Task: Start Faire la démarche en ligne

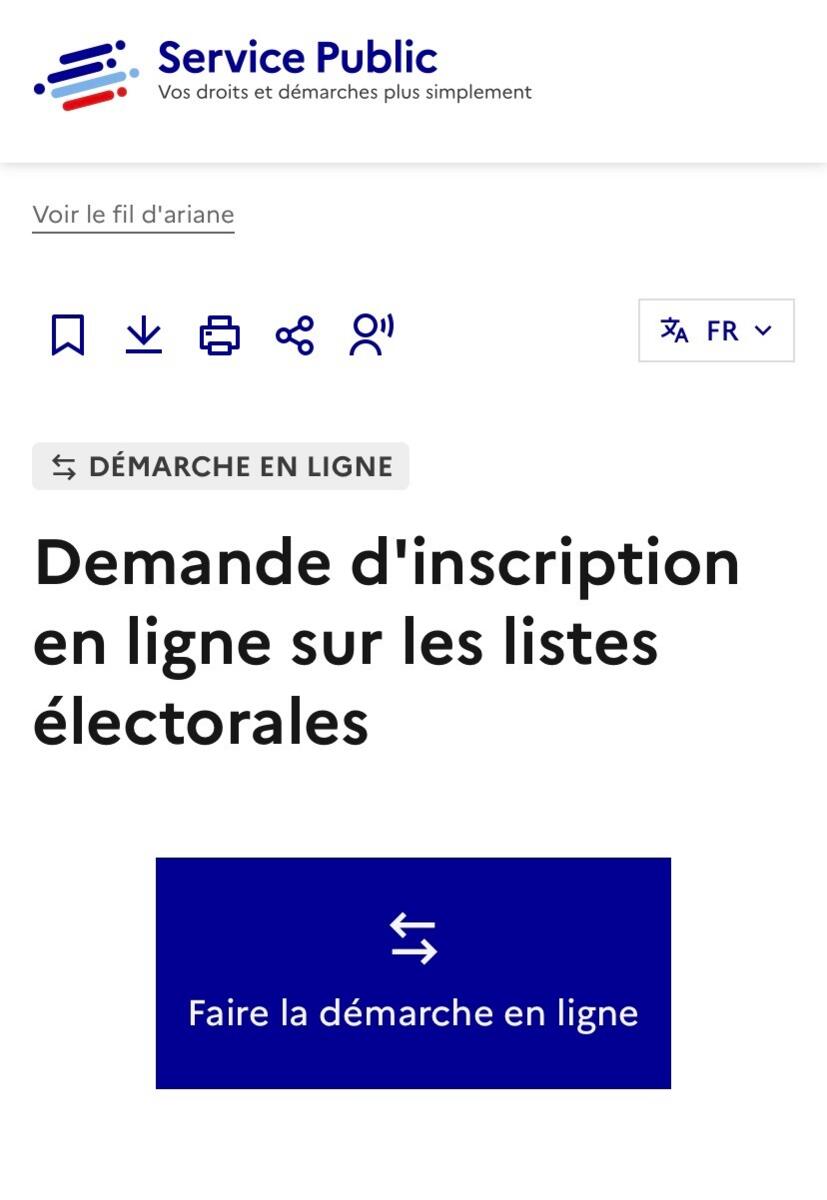Action: [413, 972]
